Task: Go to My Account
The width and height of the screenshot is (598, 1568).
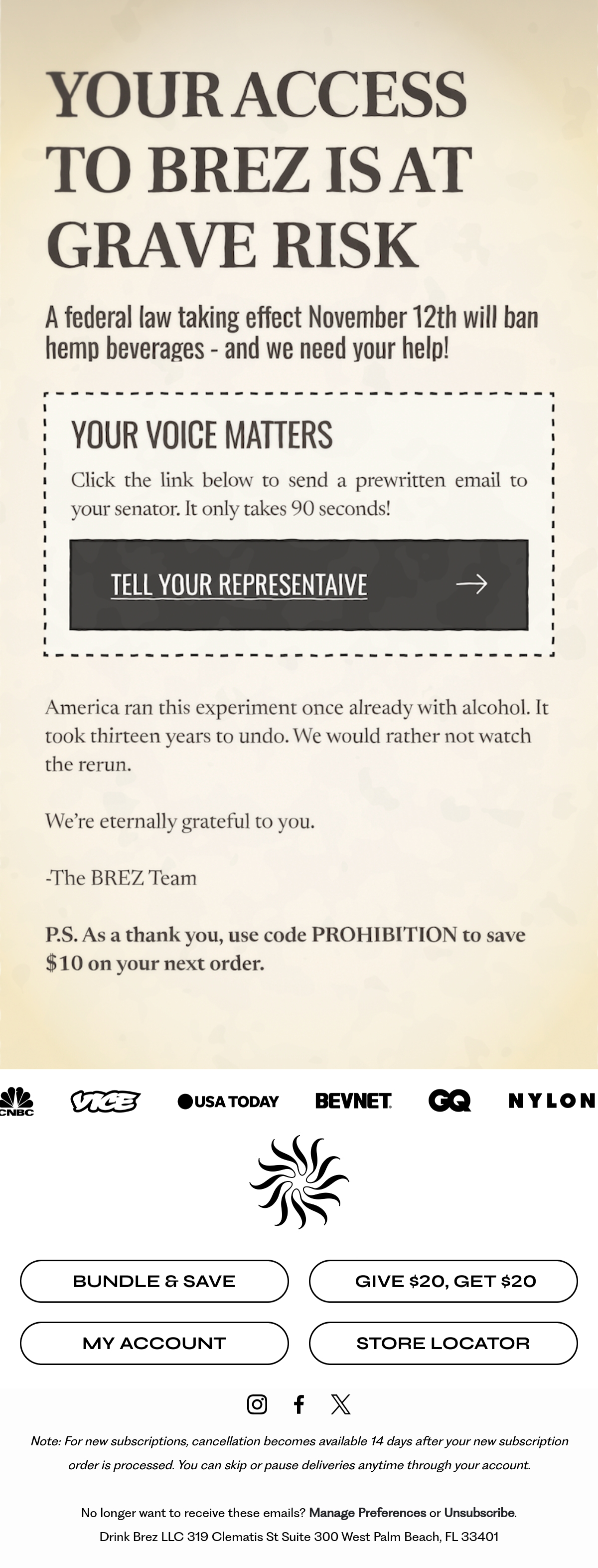Action: tap(154, 1344)
